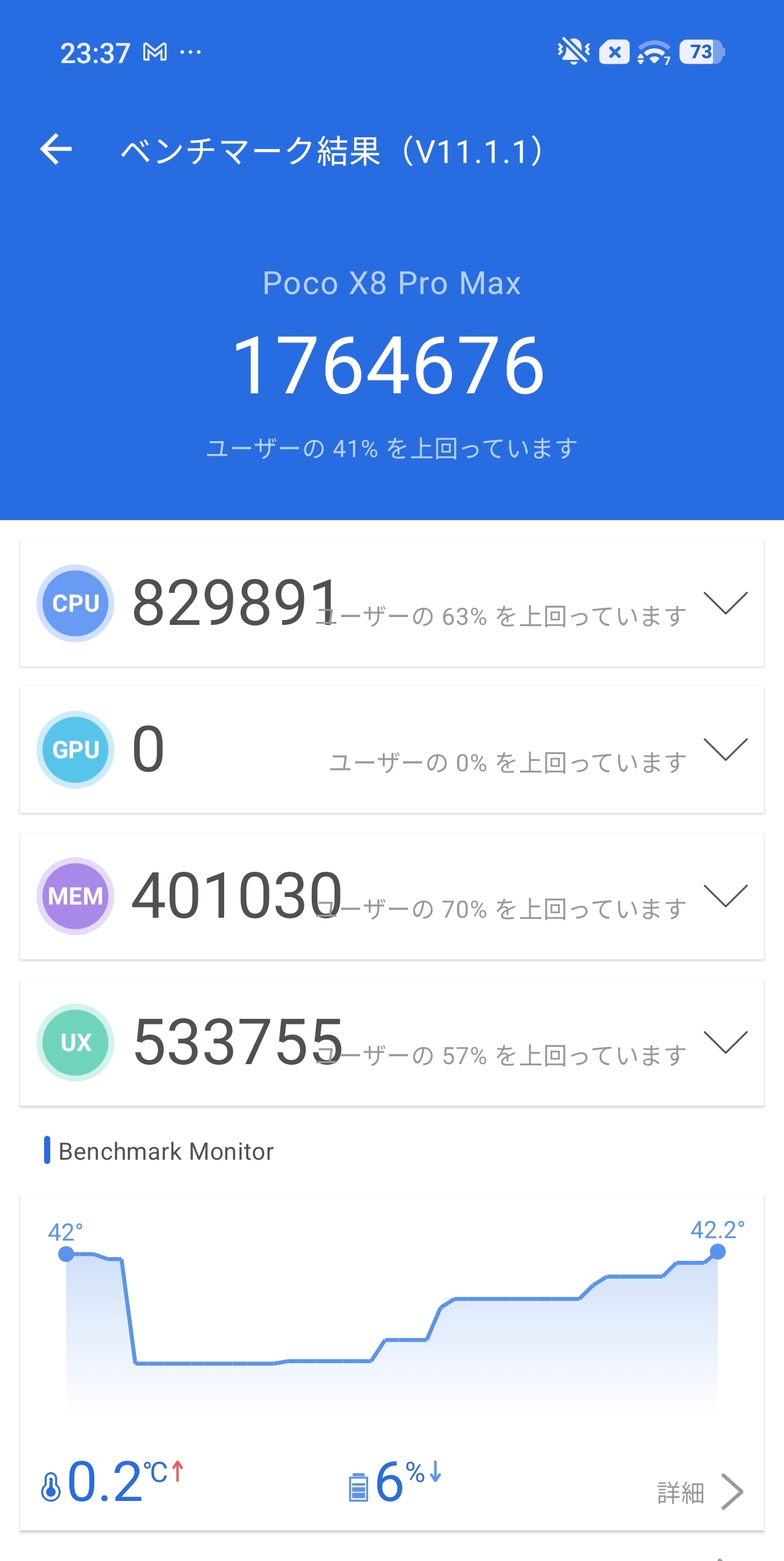Expand the MEM score details

(x=725, y=896)
